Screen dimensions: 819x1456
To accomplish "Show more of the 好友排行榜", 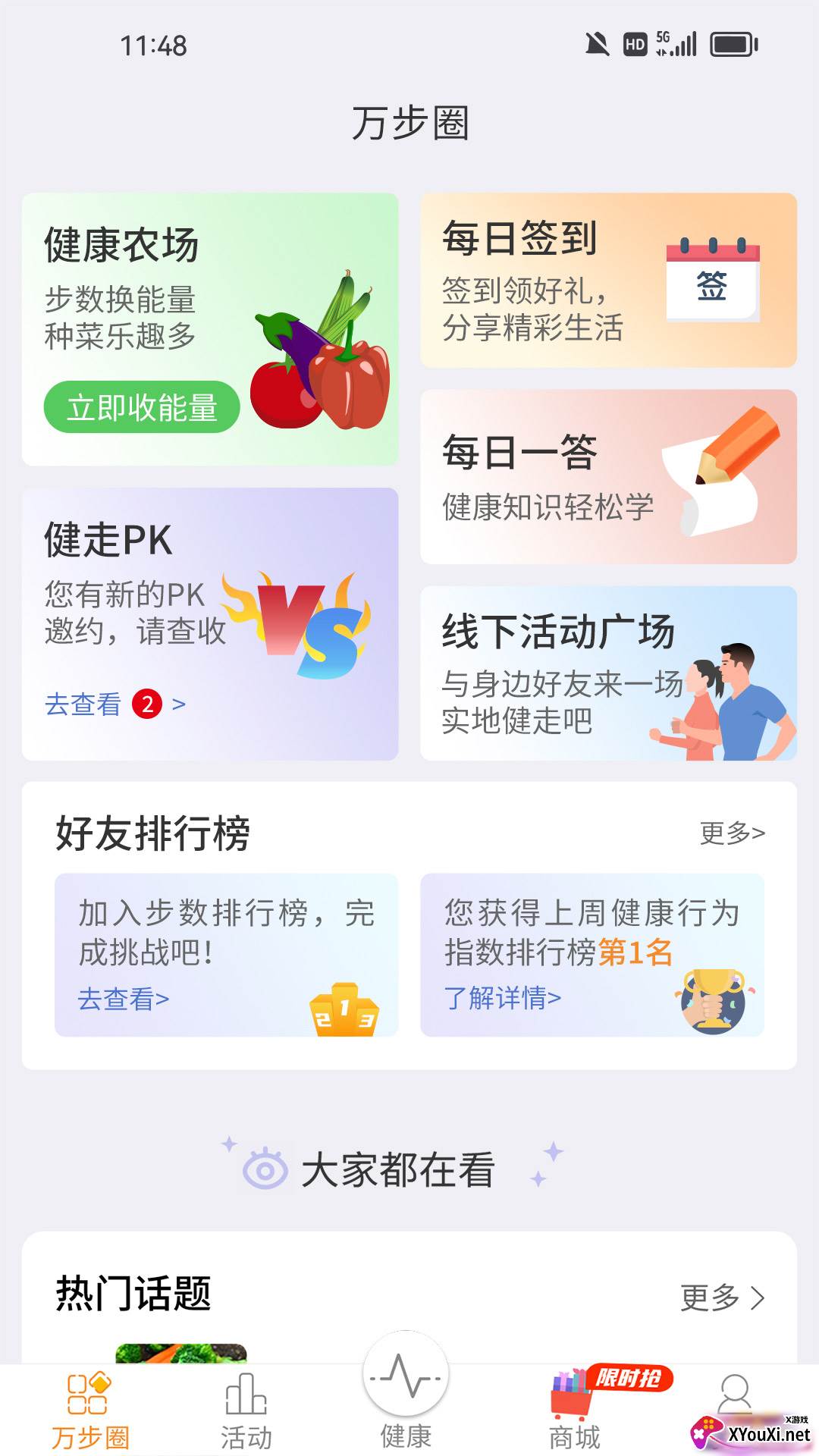I will pos(732,833).
